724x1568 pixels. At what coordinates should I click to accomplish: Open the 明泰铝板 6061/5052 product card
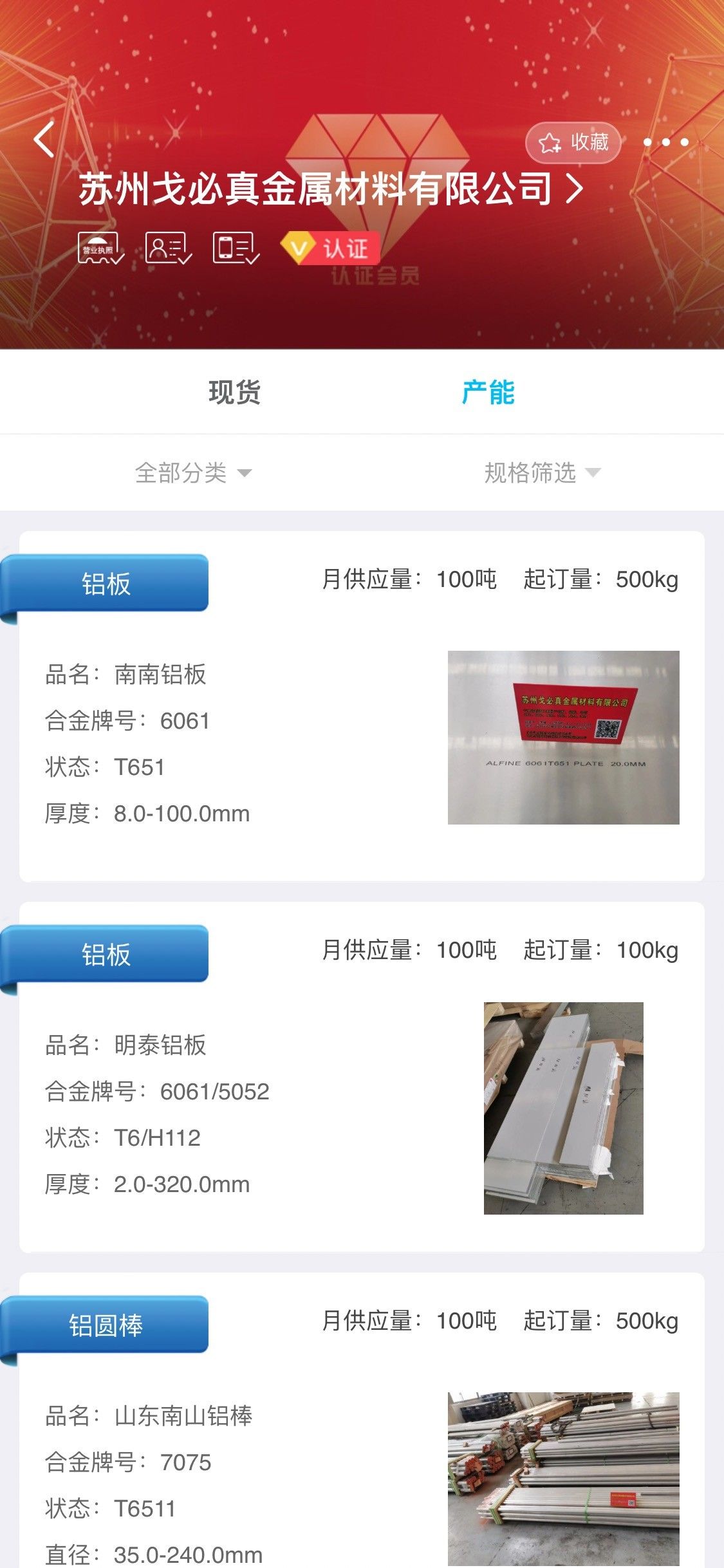(362, 1077)
